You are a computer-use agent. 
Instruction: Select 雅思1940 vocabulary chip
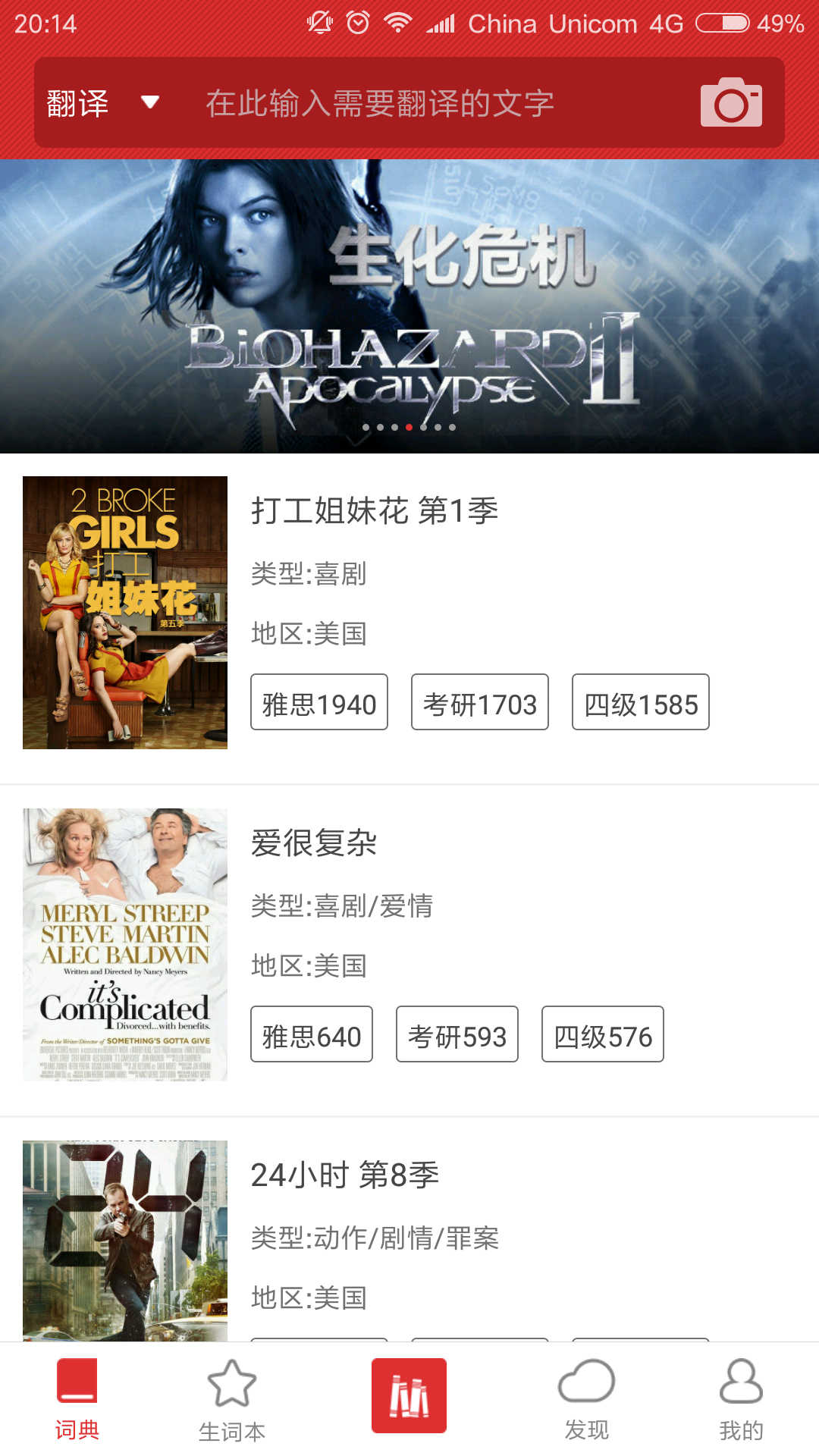(x=319, y=703)
